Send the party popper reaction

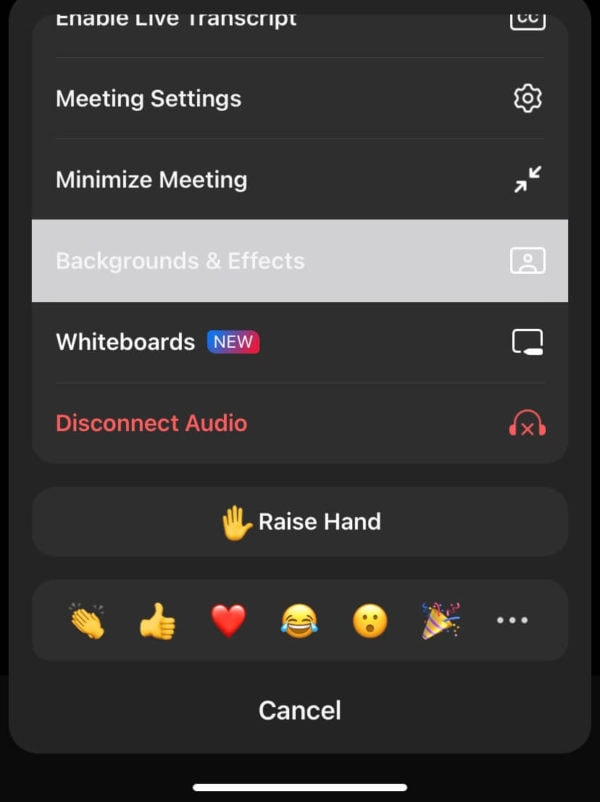(x=440, y=621)
